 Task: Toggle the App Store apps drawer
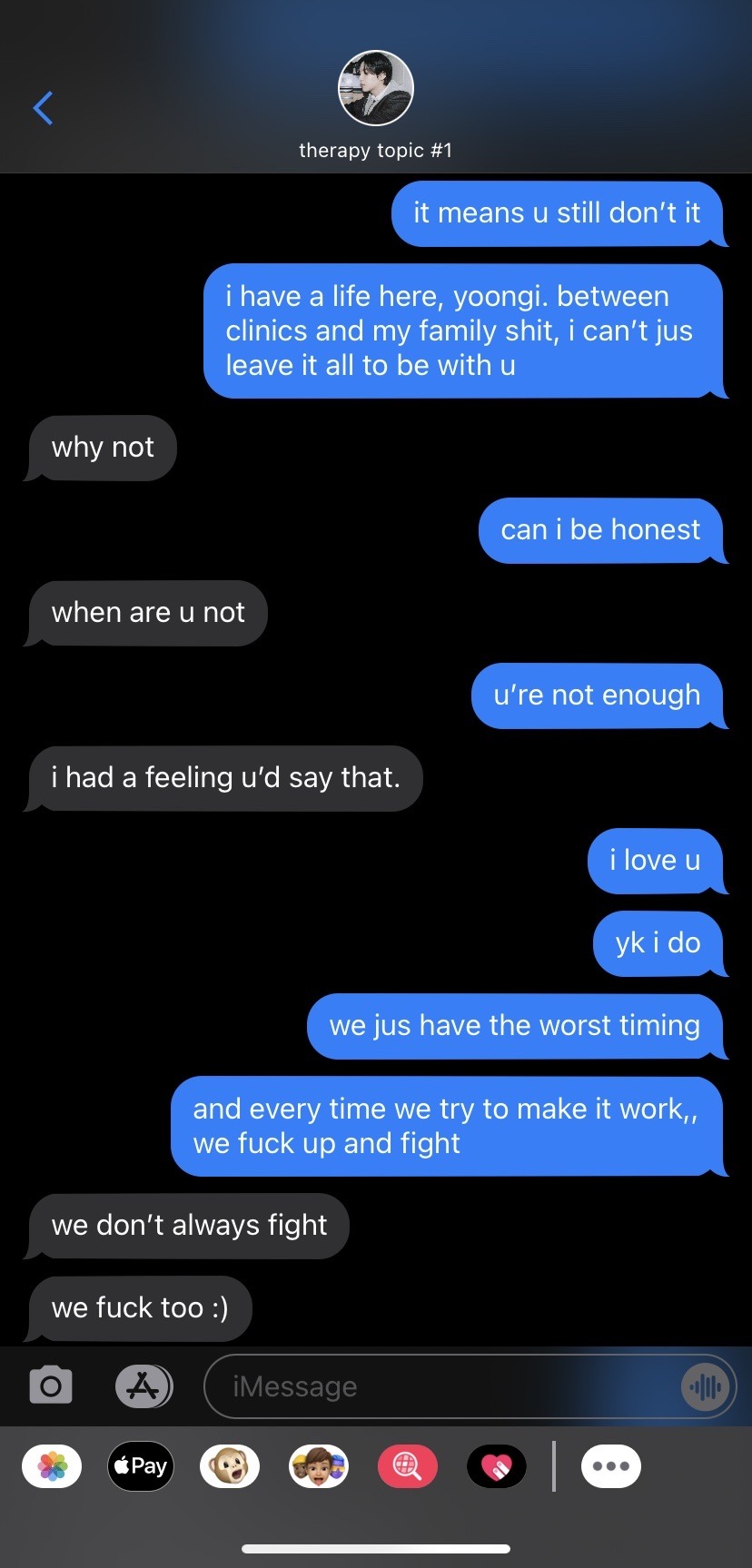tap(143, 1386)
